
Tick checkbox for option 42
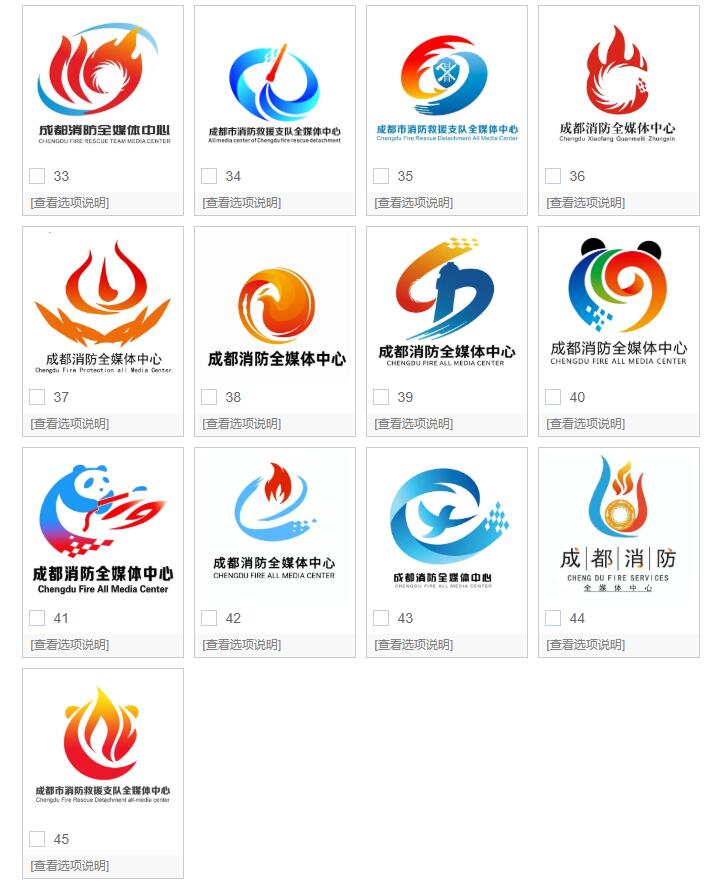(209, 618)
